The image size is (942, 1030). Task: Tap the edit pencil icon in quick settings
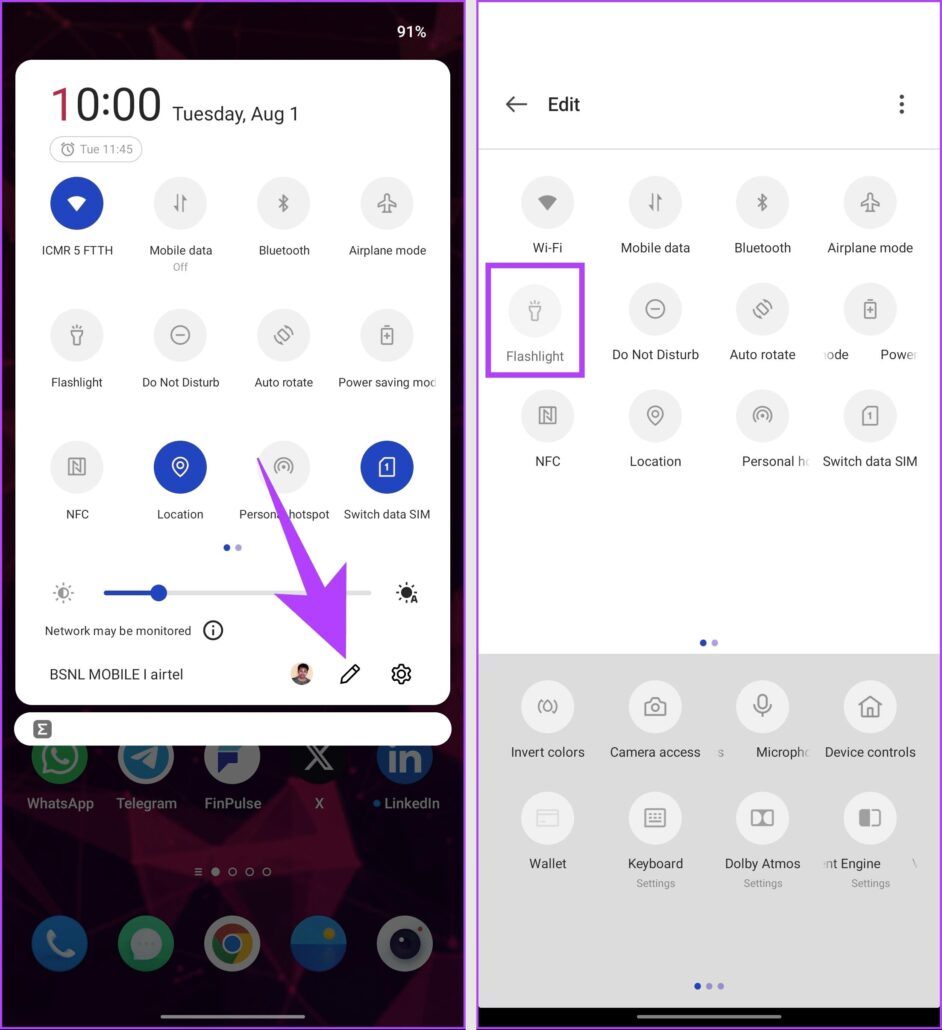(x=349, y=674)
